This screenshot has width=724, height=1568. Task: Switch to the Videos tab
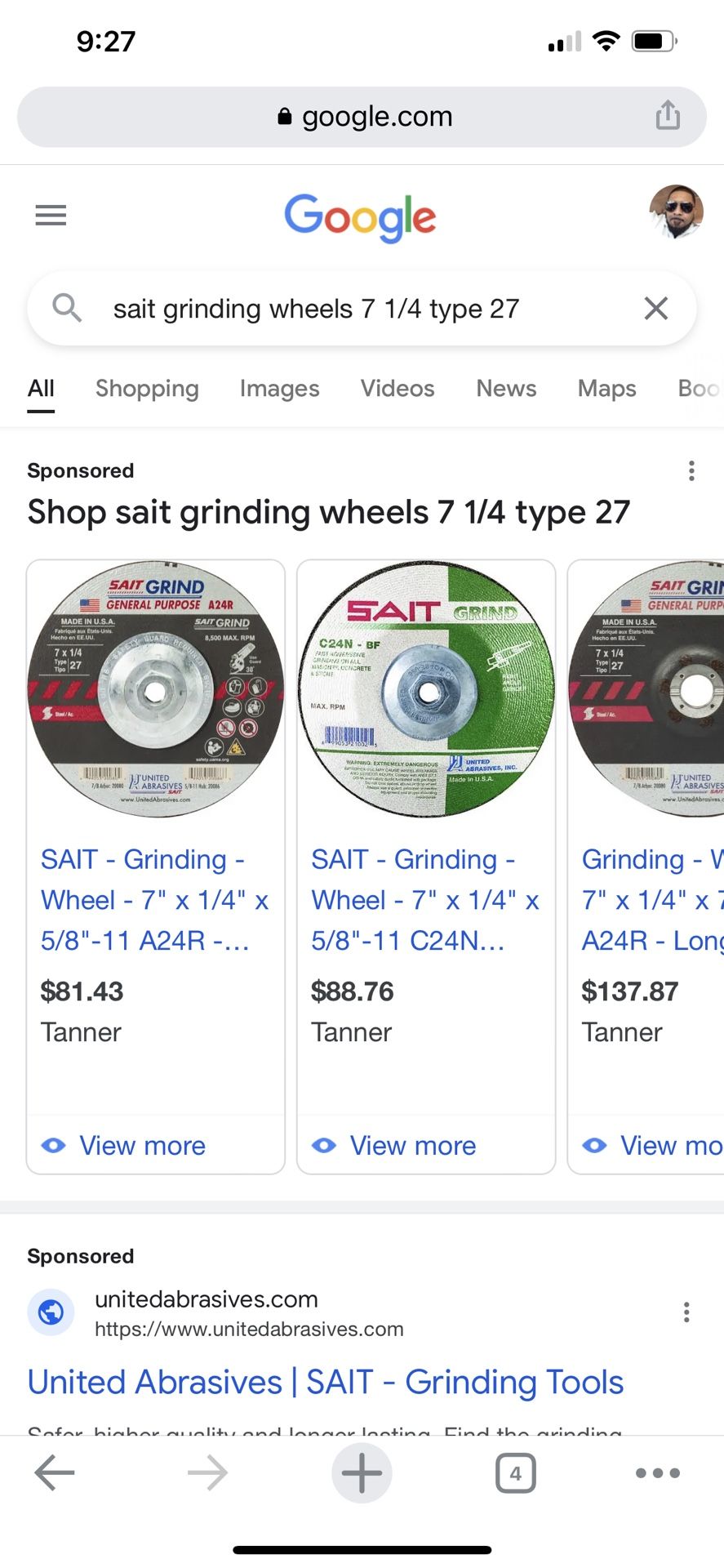[398, 389]
